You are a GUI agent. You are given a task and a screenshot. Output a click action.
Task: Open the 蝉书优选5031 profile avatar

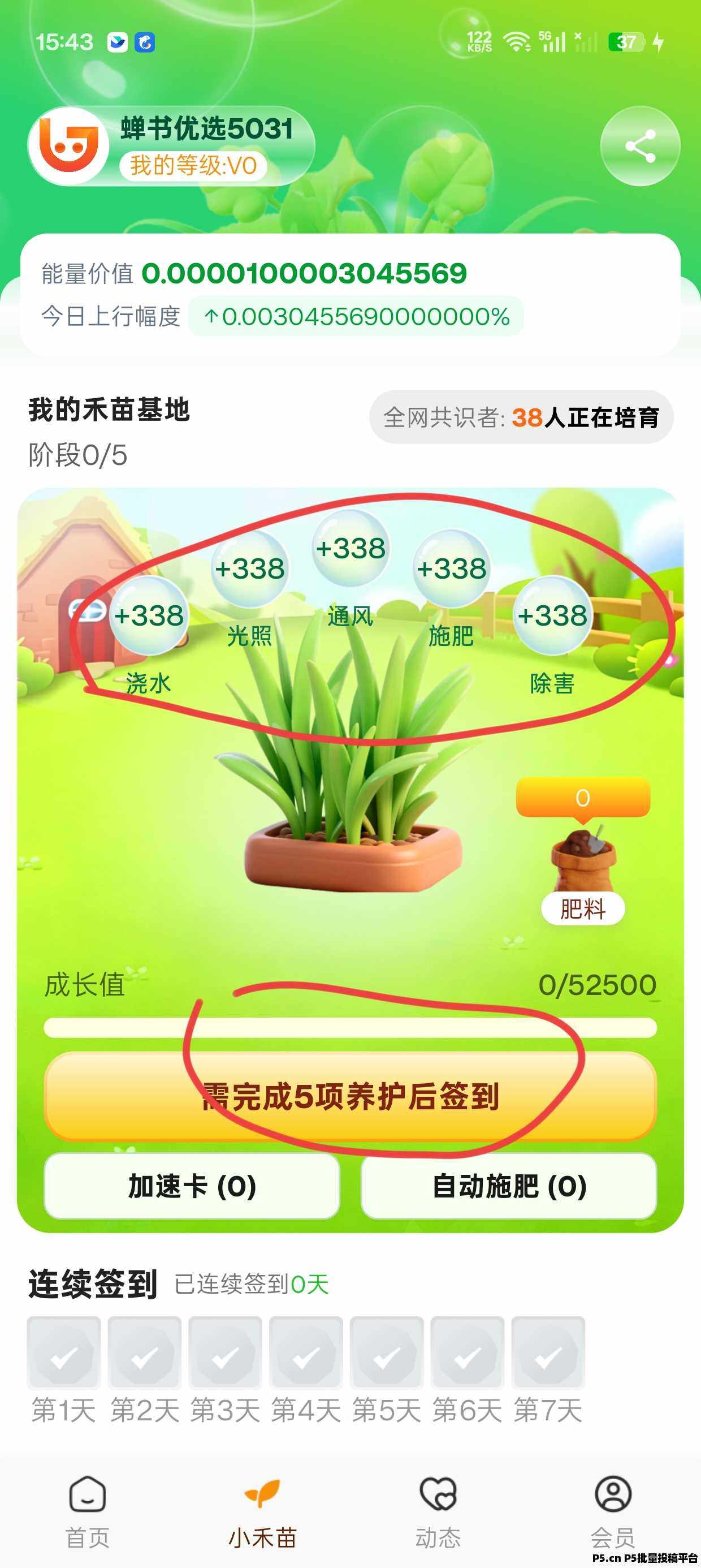(x=69, y=146)
